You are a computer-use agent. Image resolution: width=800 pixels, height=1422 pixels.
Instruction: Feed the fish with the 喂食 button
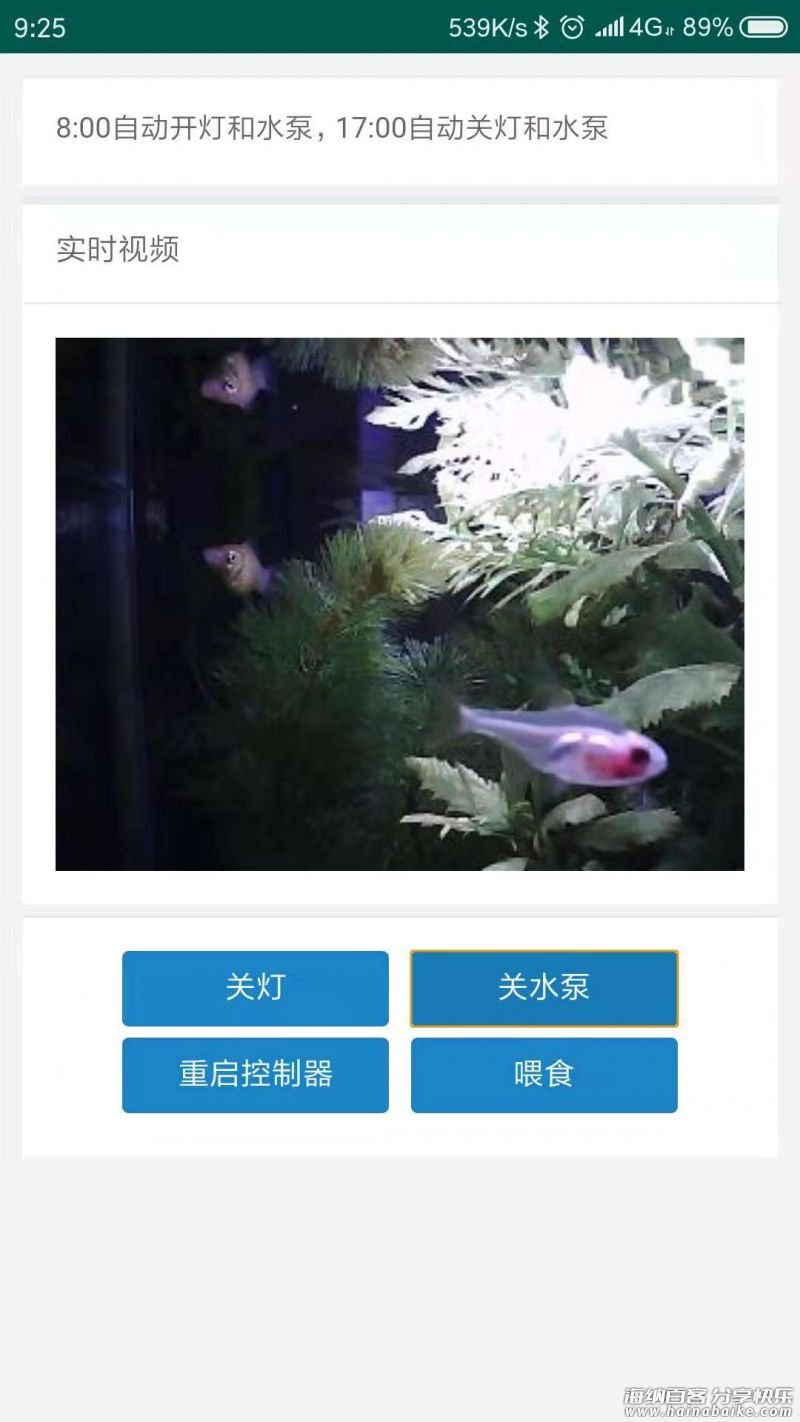[x=544, y=1075]
